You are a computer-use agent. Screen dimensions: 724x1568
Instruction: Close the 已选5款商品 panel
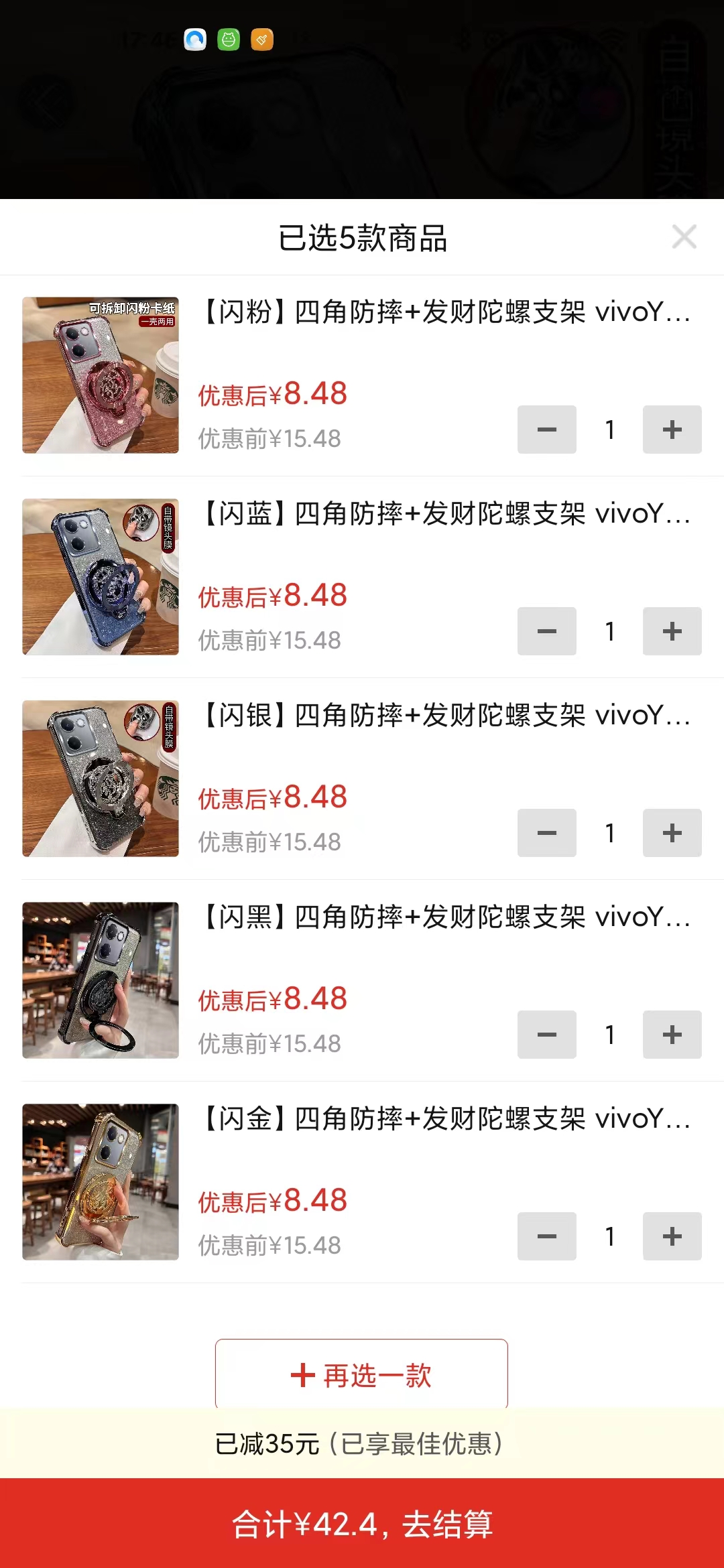[684, 237]
